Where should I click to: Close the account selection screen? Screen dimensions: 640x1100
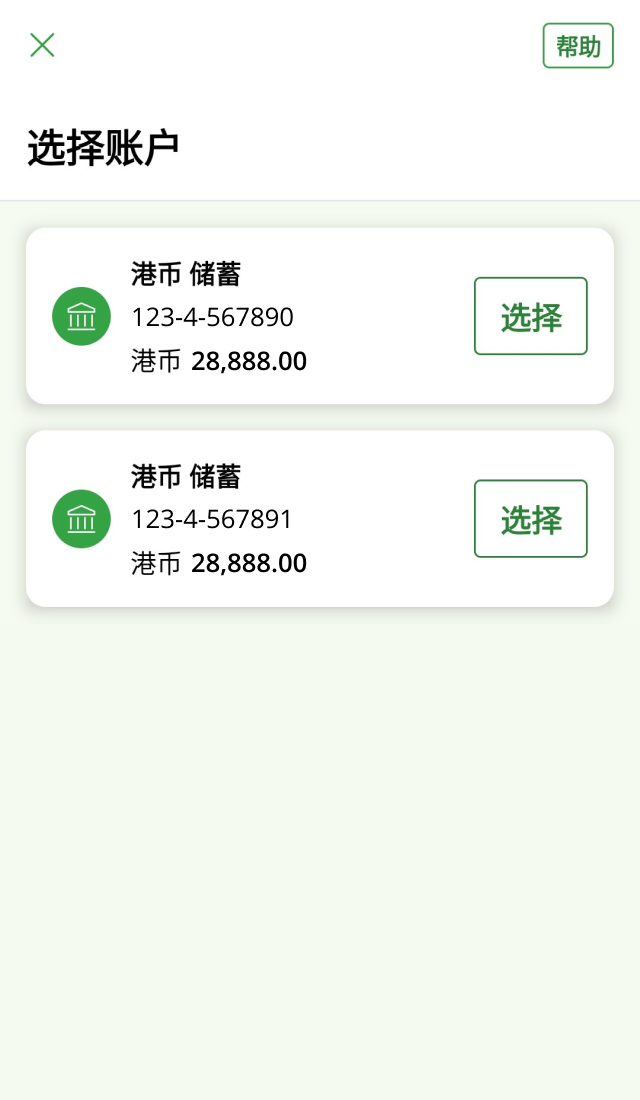[42, 45]
